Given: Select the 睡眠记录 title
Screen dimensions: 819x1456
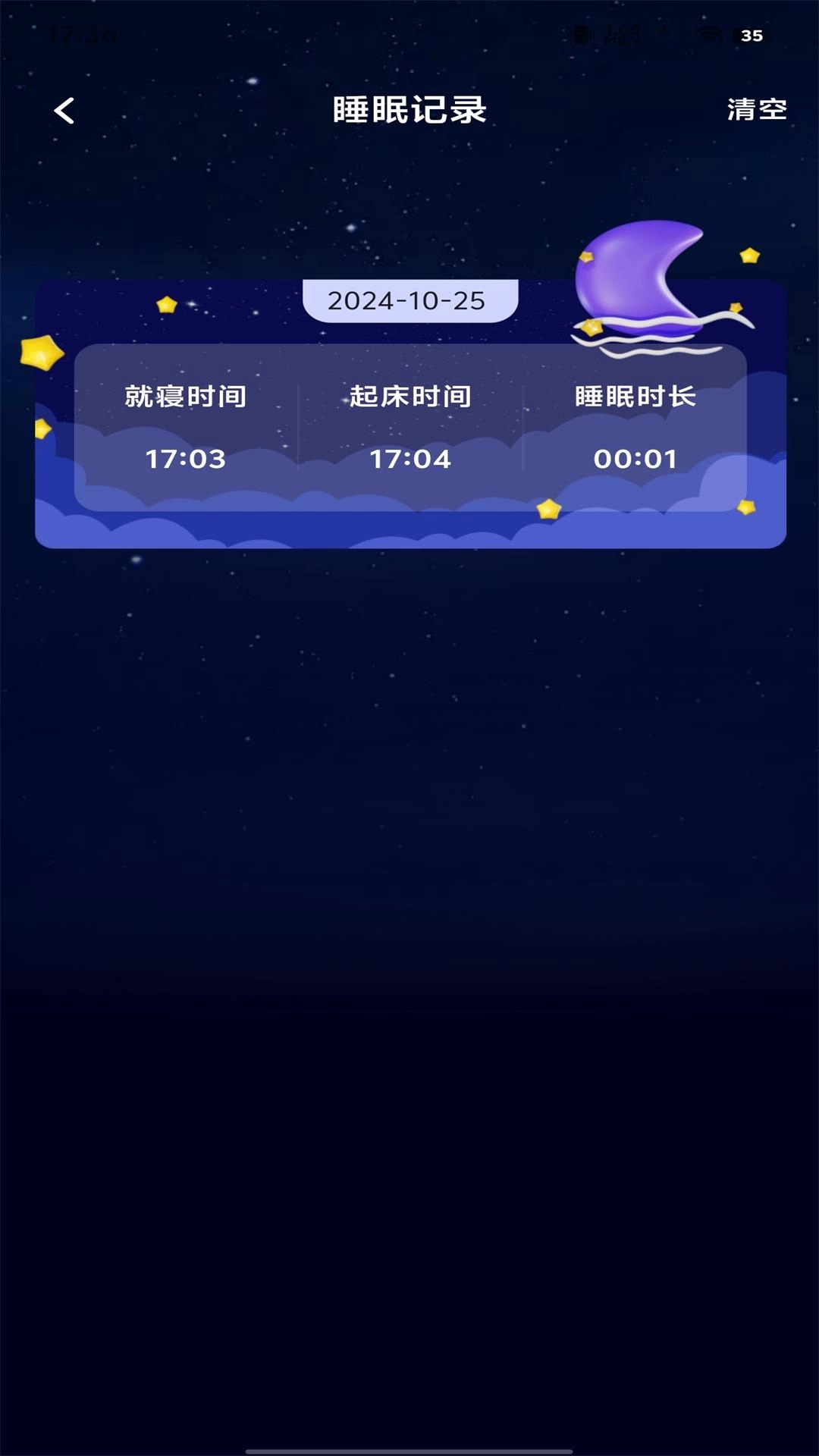Looking at the screenshot, I should [409, 111].
